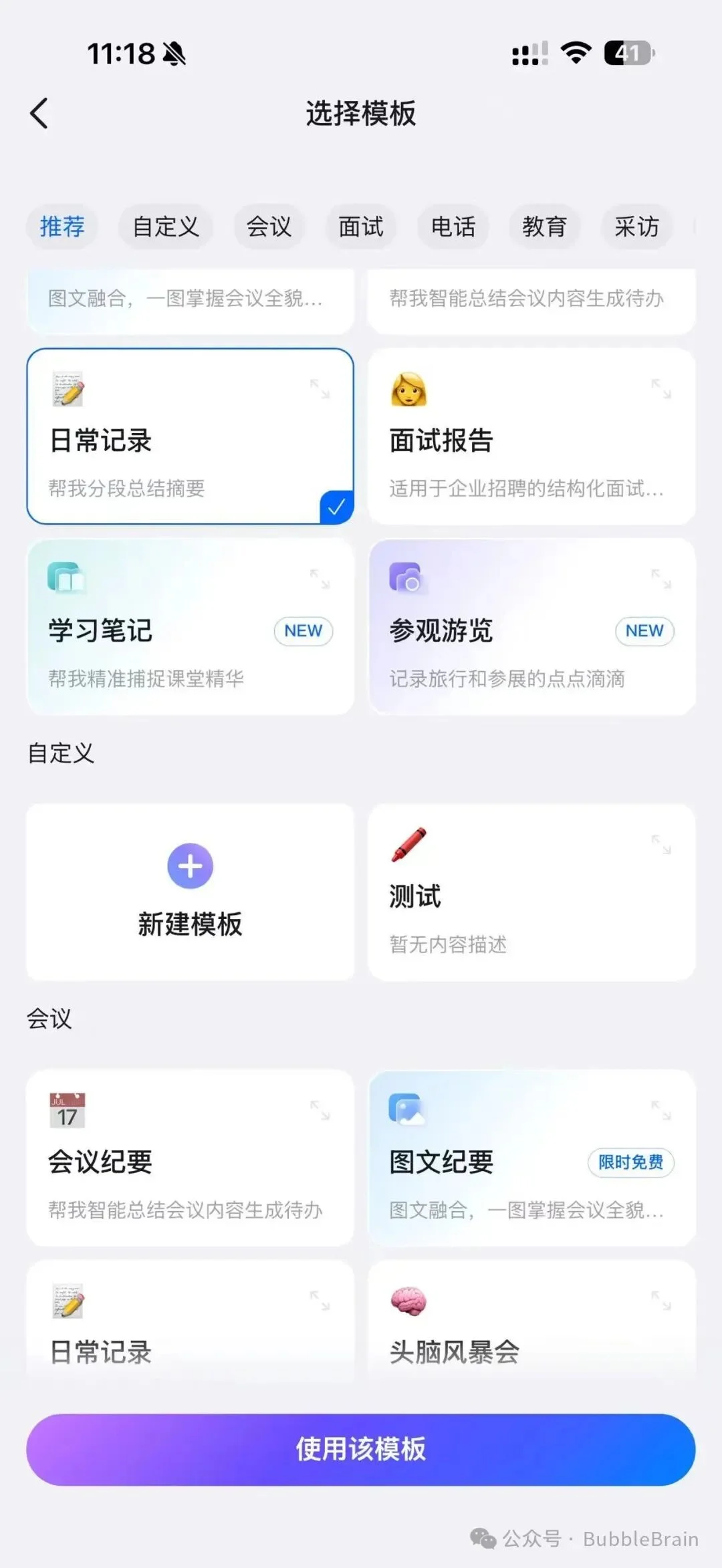The height and width of the screenshot is (1568, 722).
Task: Select 会议纪要 as the active template
Action: click(189, 1156)
